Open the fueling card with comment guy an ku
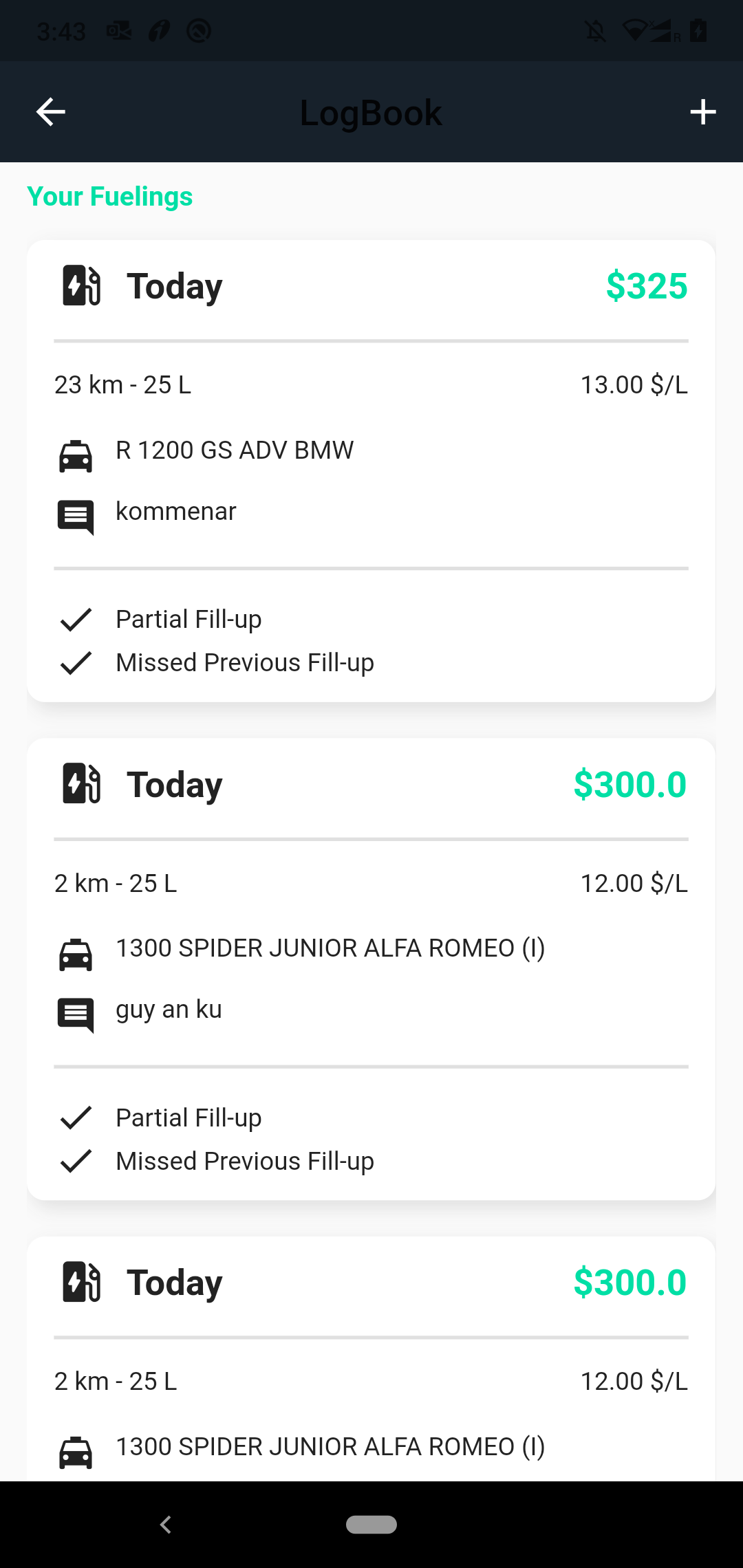The image size is (743, 1568). click(371, 968)
